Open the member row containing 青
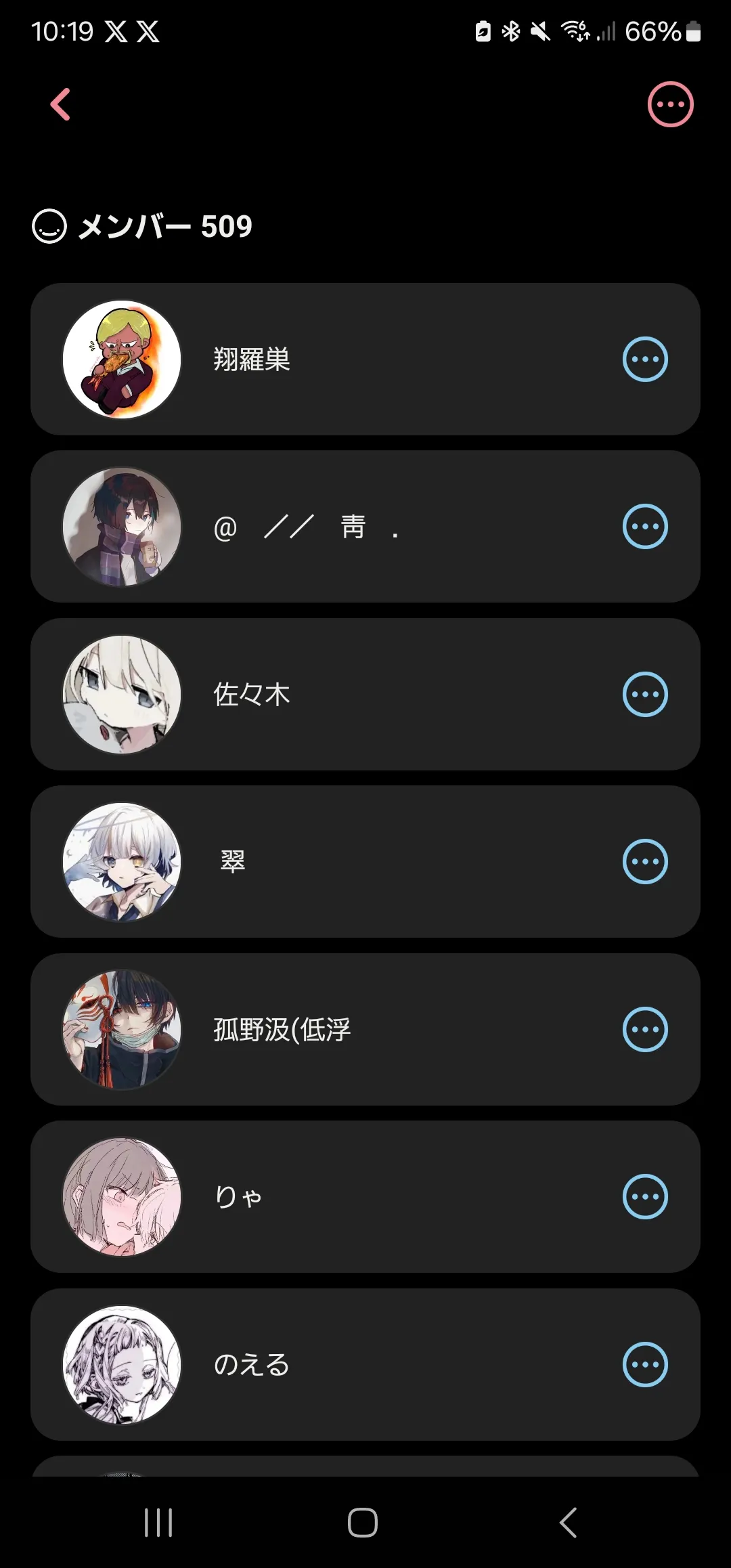The width and height of the screenshot is (731, 1568). tap(365, 526)
